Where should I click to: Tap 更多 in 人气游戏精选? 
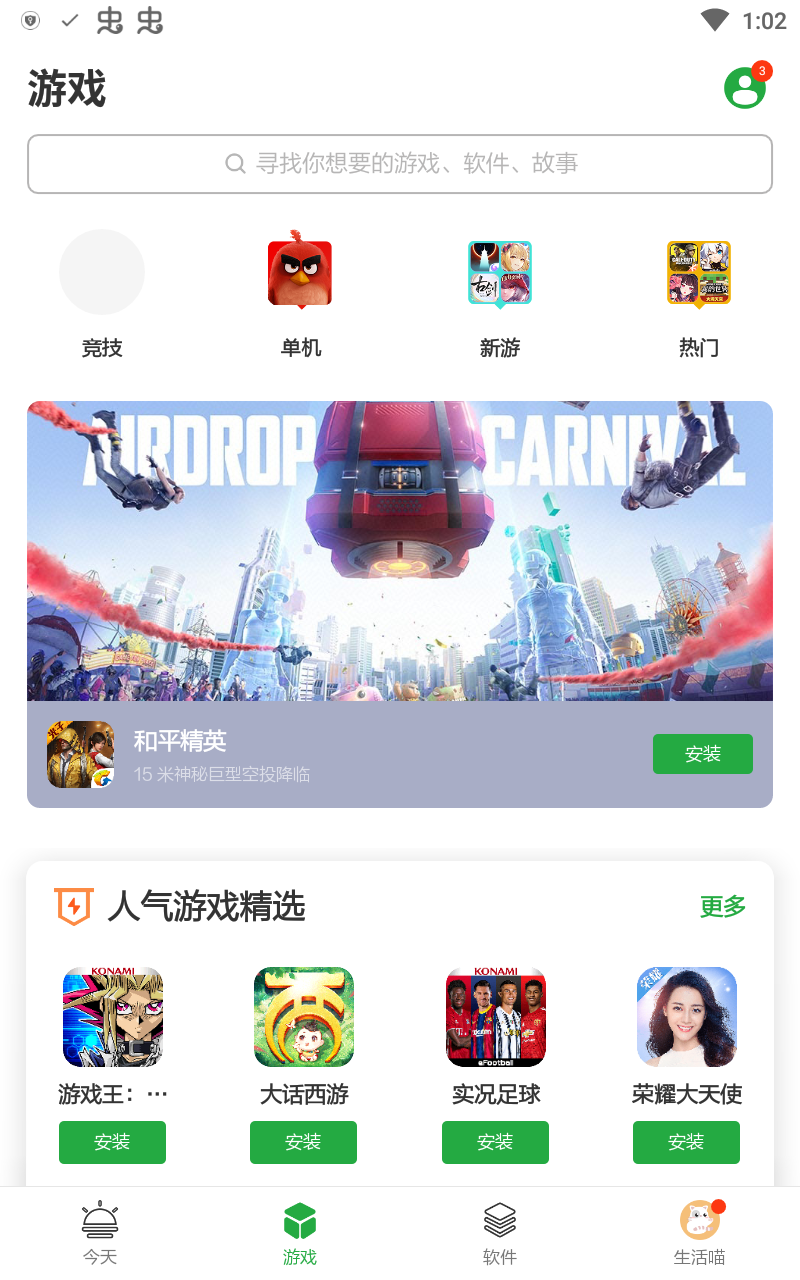tap(722, 907)
